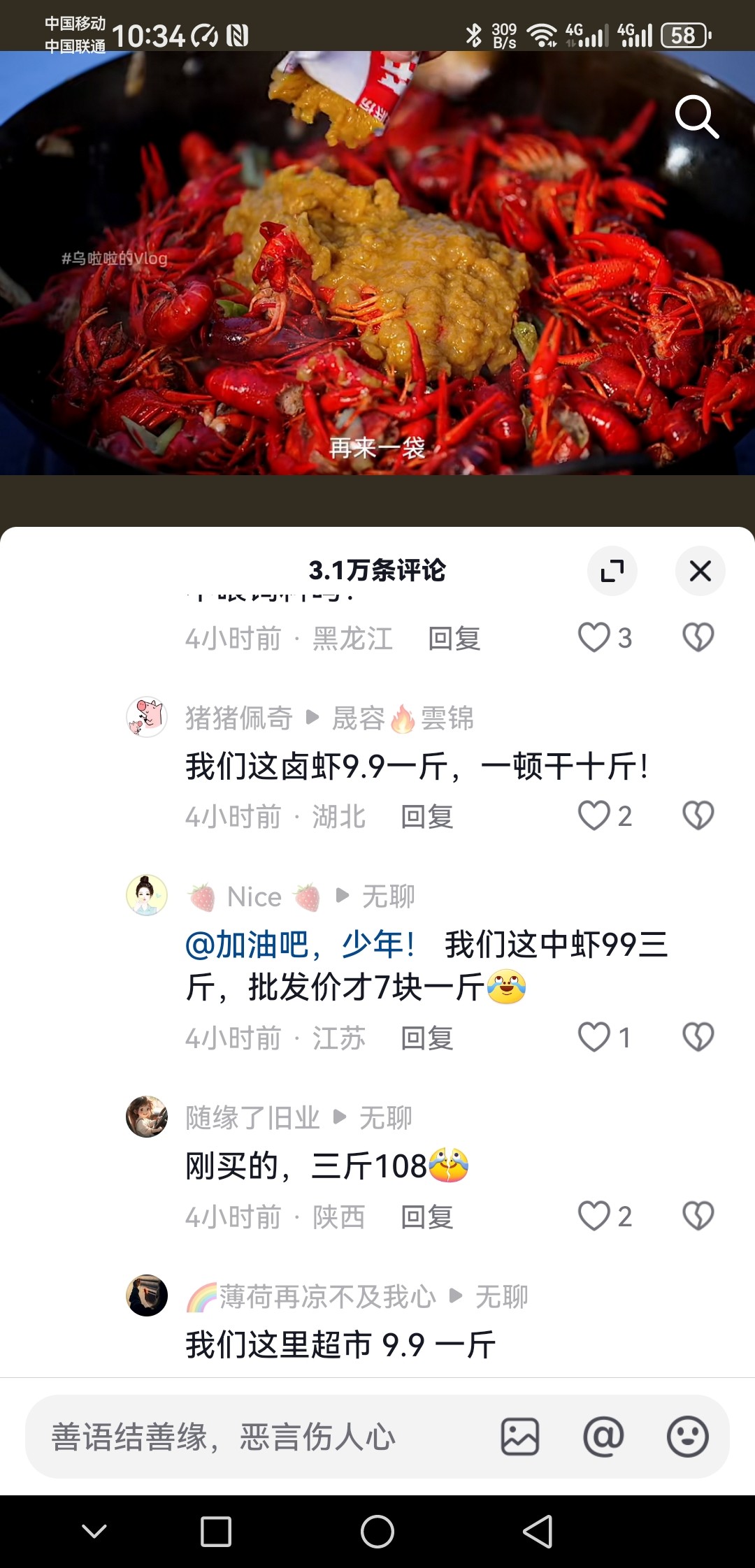Expand the comments panel to full screen

coord(612,571)
